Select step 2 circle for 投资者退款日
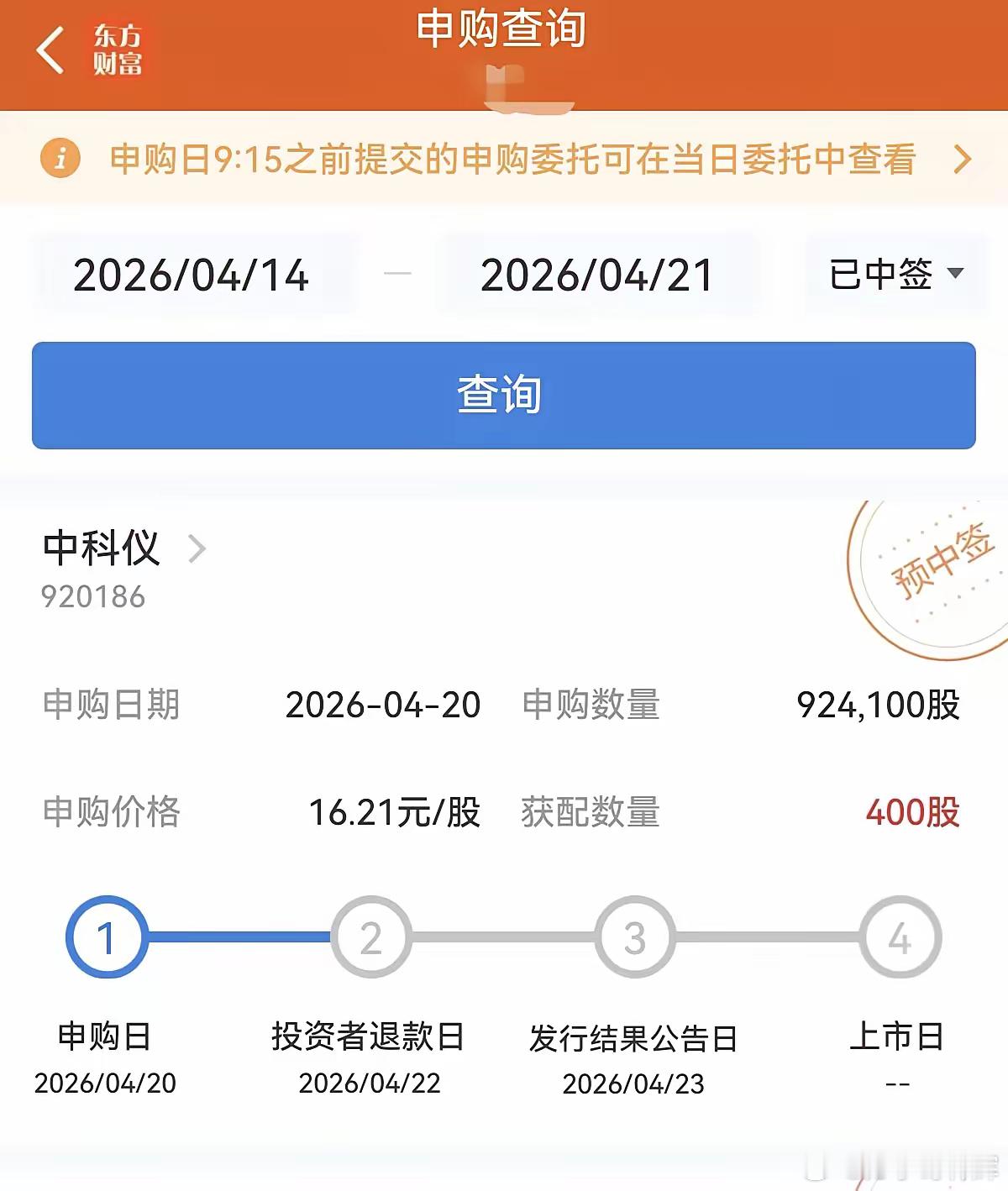The height and width of the screenshot is (1191, 1008). click(370, 937)
